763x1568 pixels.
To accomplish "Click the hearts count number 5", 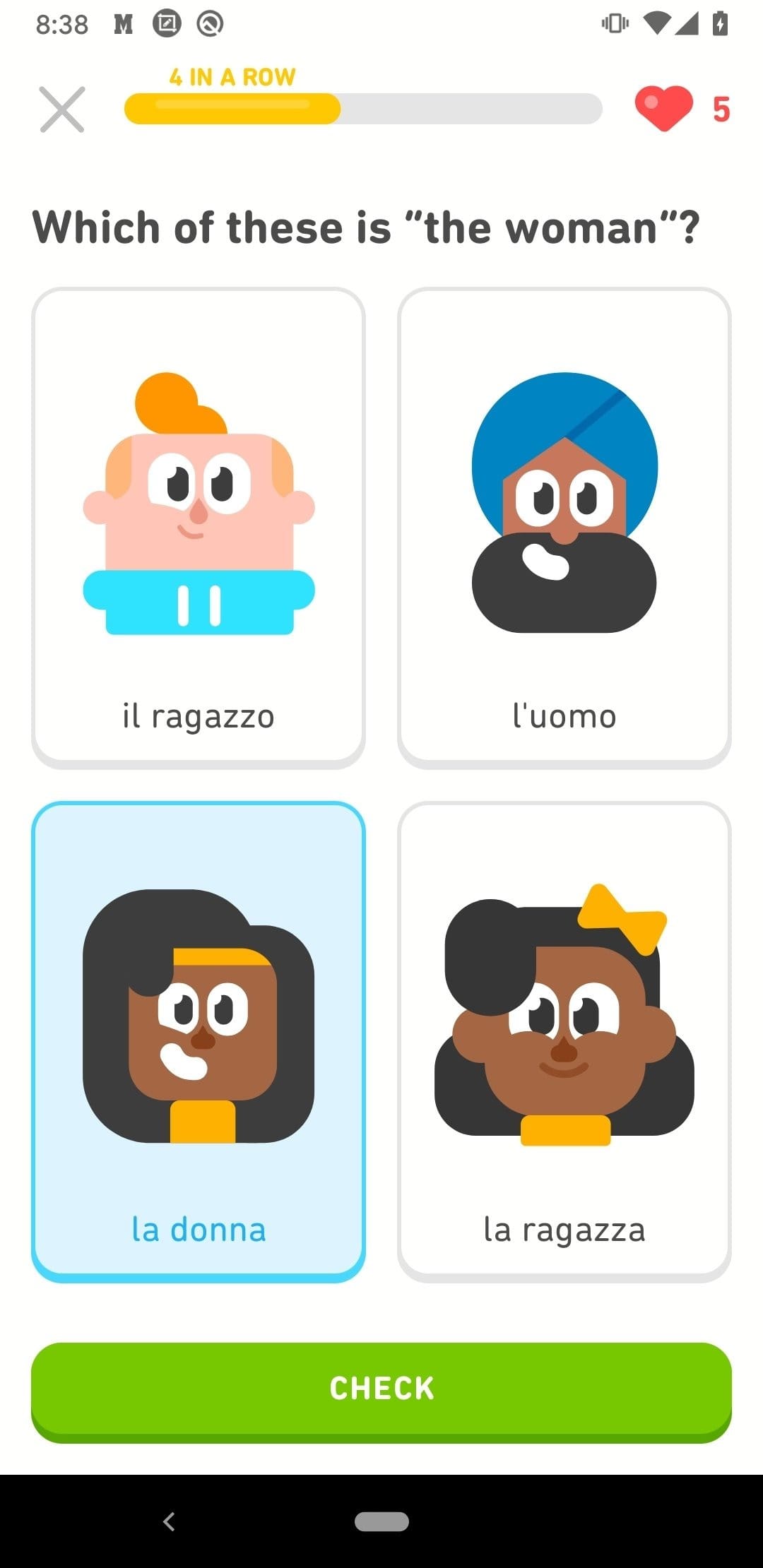I will point(721,109).
